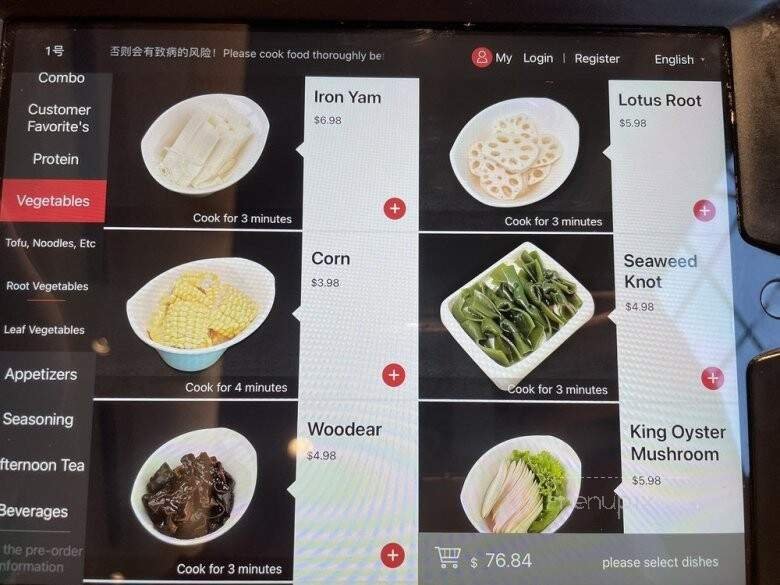Switch to the Protein category

[55, 159]
